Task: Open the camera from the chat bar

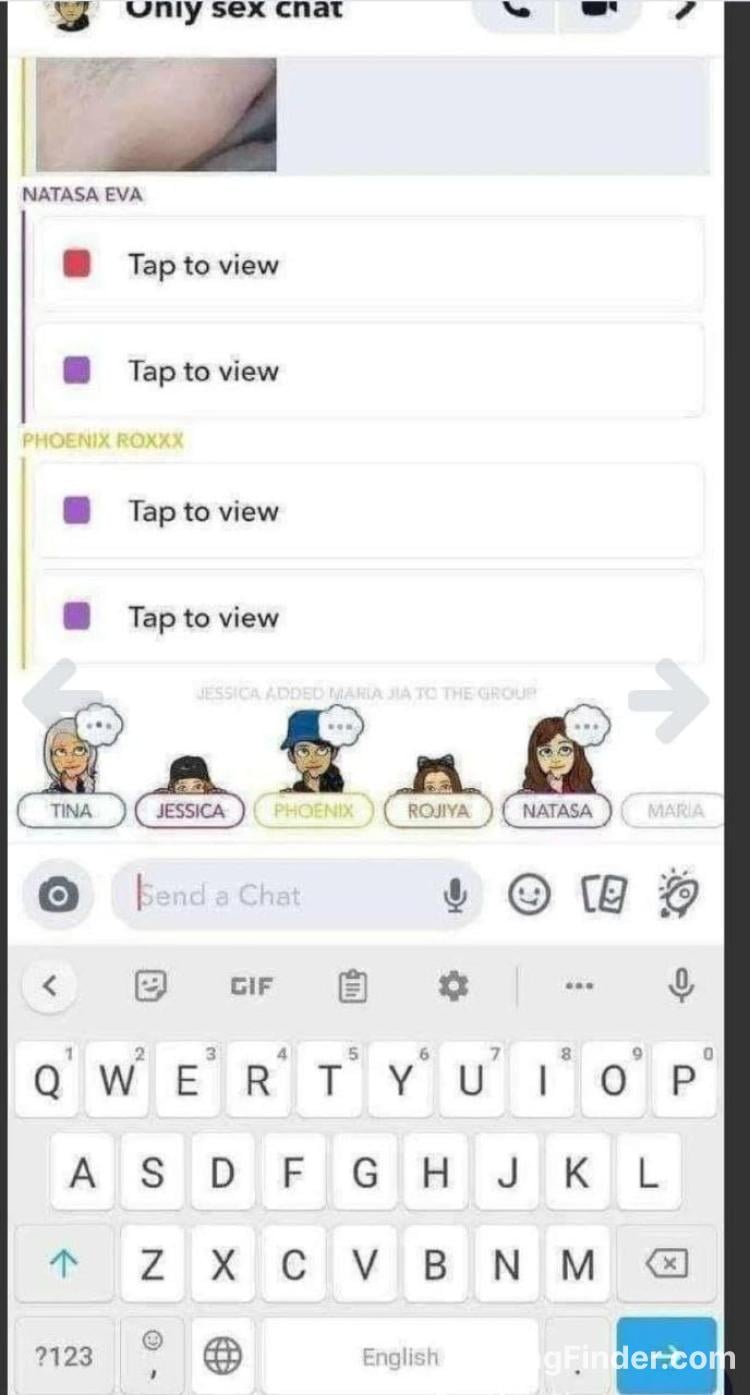Action: pyautogui.click(x=58, y=895)
